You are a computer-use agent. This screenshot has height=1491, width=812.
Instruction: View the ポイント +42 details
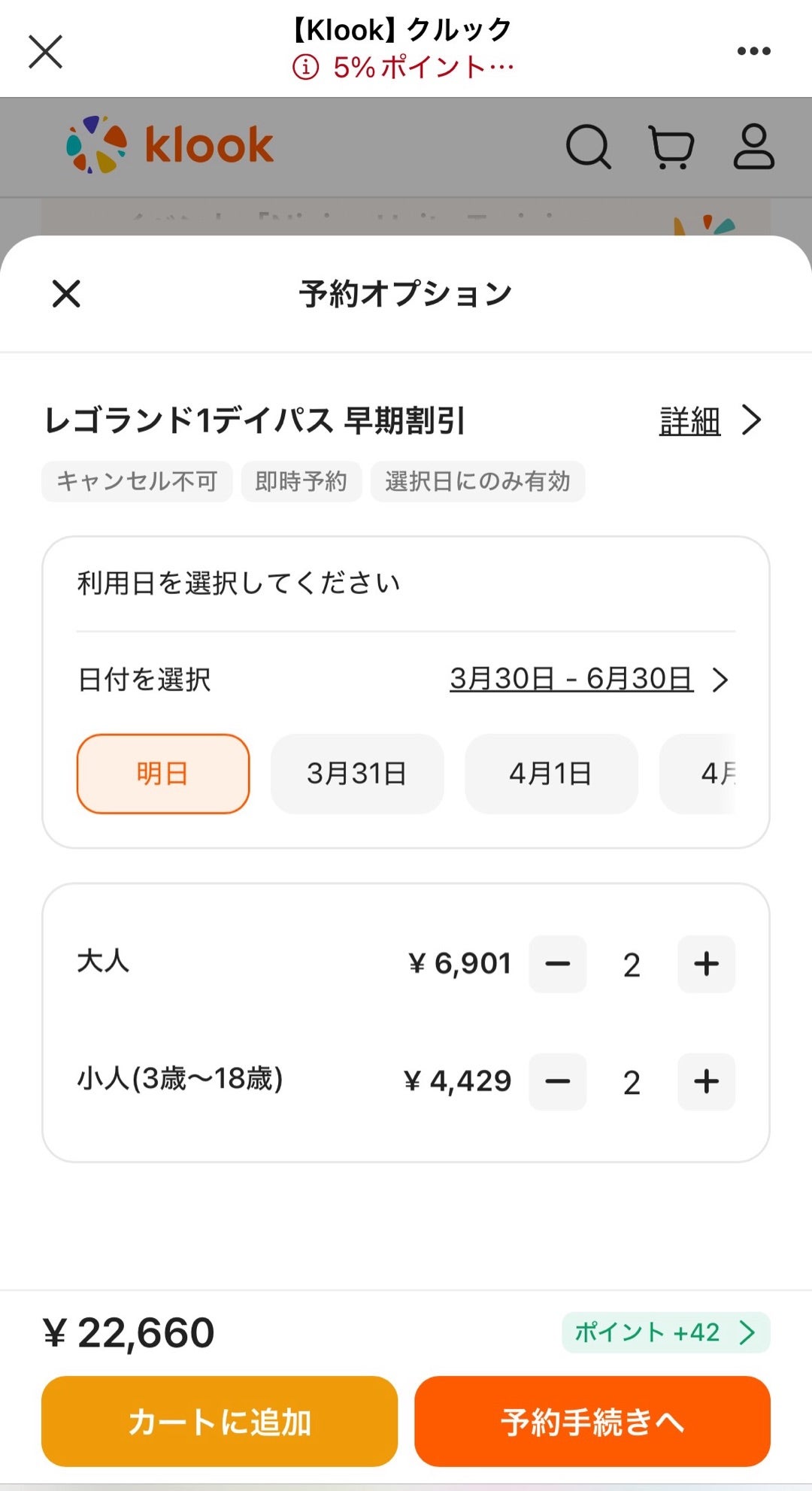click(x=665, y=1332)
